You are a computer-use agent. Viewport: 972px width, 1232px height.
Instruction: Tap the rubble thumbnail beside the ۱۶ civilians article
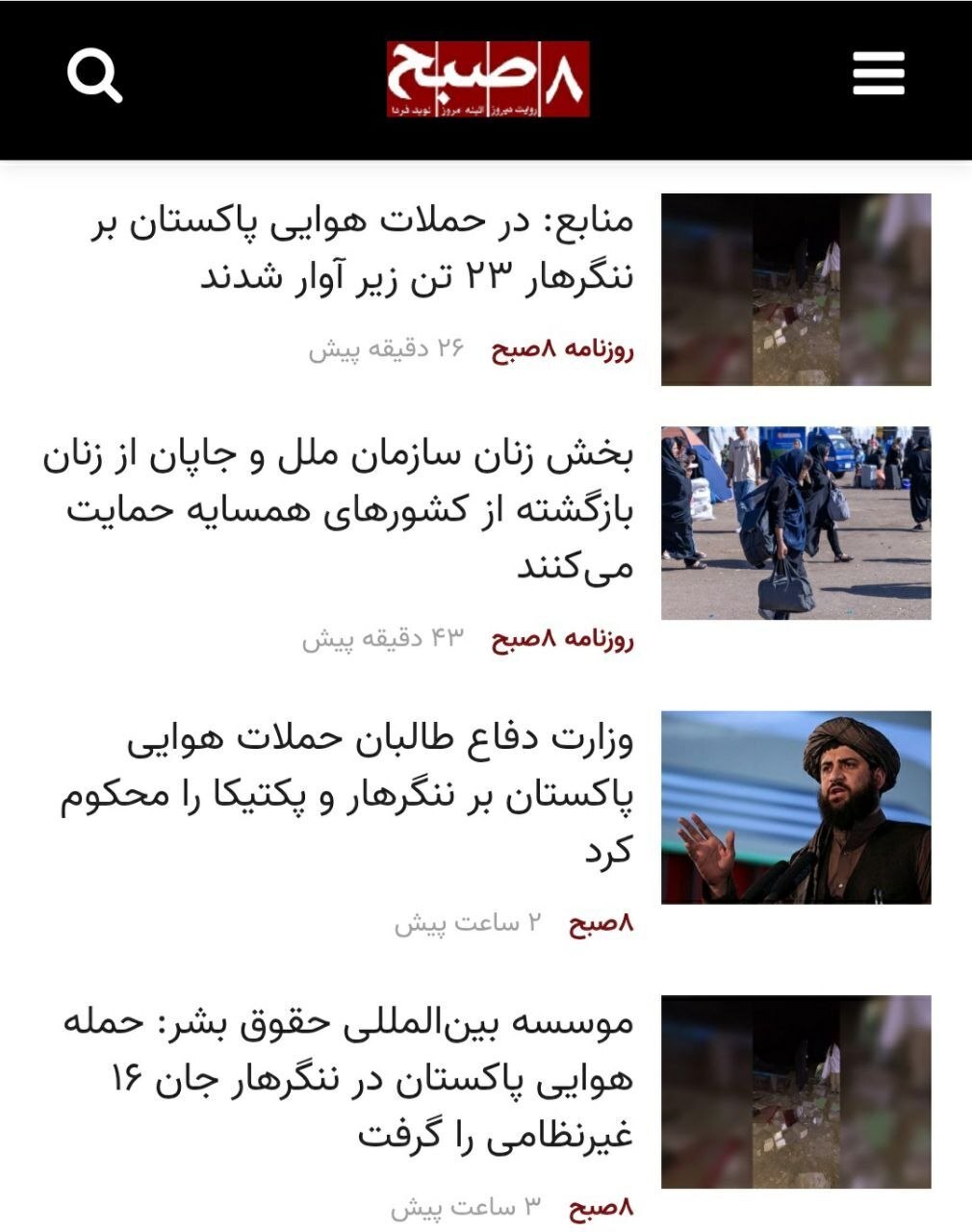(795, 1091)
